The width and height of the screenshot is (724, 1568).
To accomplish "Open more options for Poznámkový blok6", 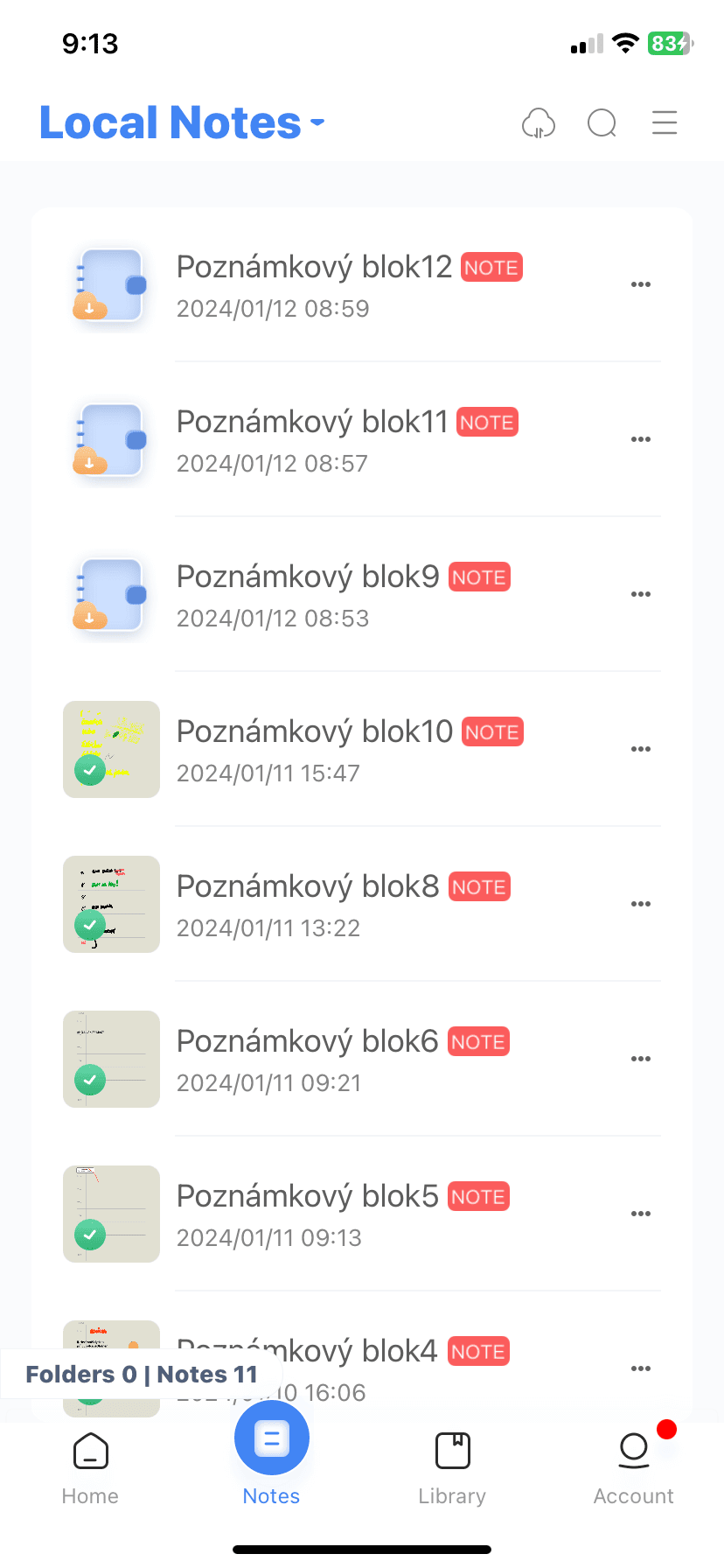I will [x=641, y=1059].
